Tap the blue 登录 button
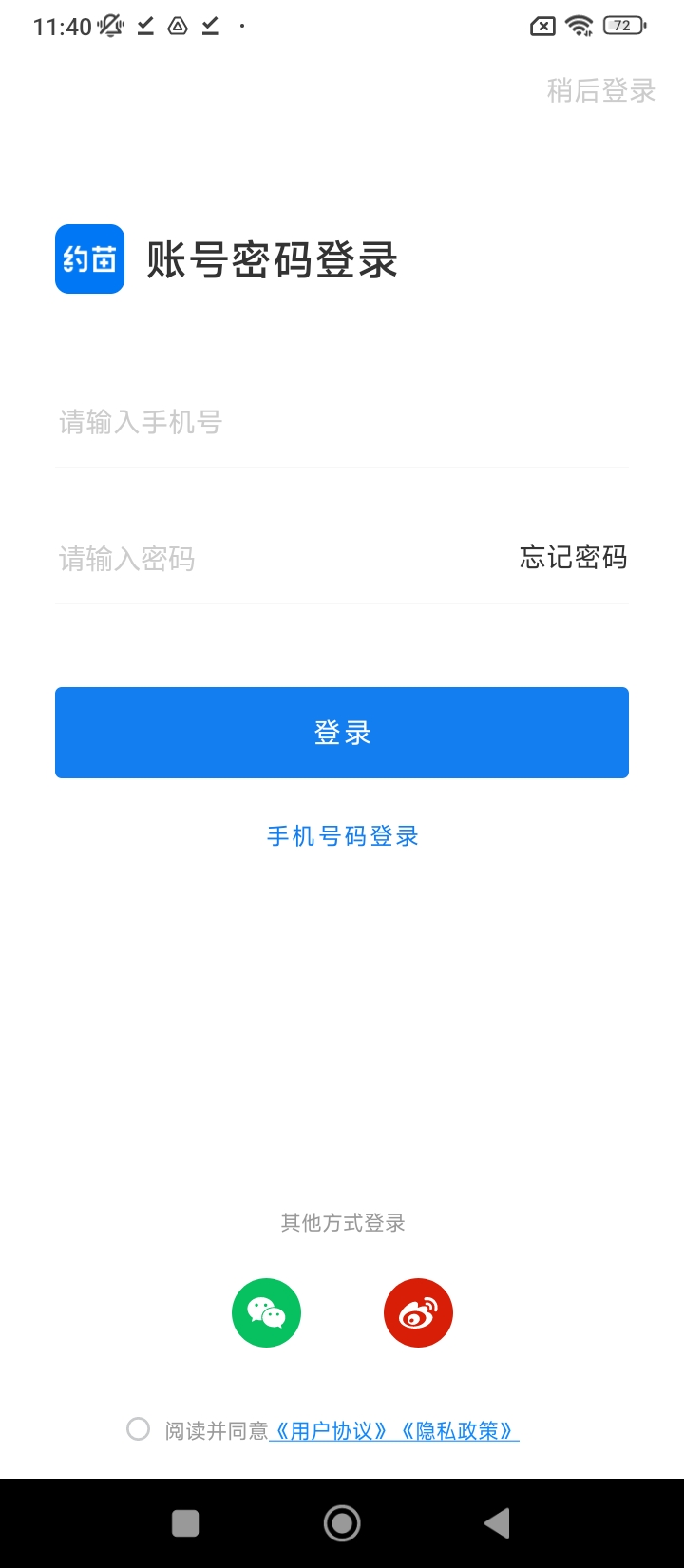 [x=342, y=733]
